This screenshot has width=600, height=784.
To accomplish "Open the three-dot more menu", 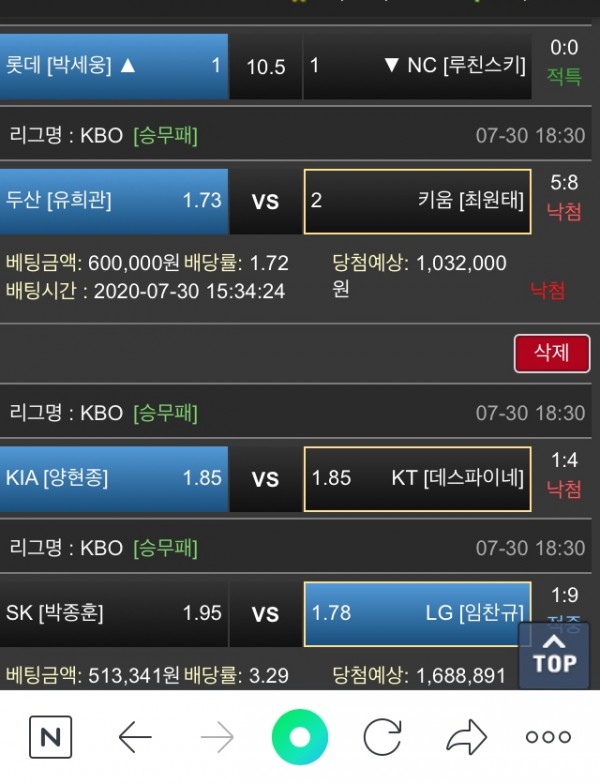I will (x=548, y=738).
